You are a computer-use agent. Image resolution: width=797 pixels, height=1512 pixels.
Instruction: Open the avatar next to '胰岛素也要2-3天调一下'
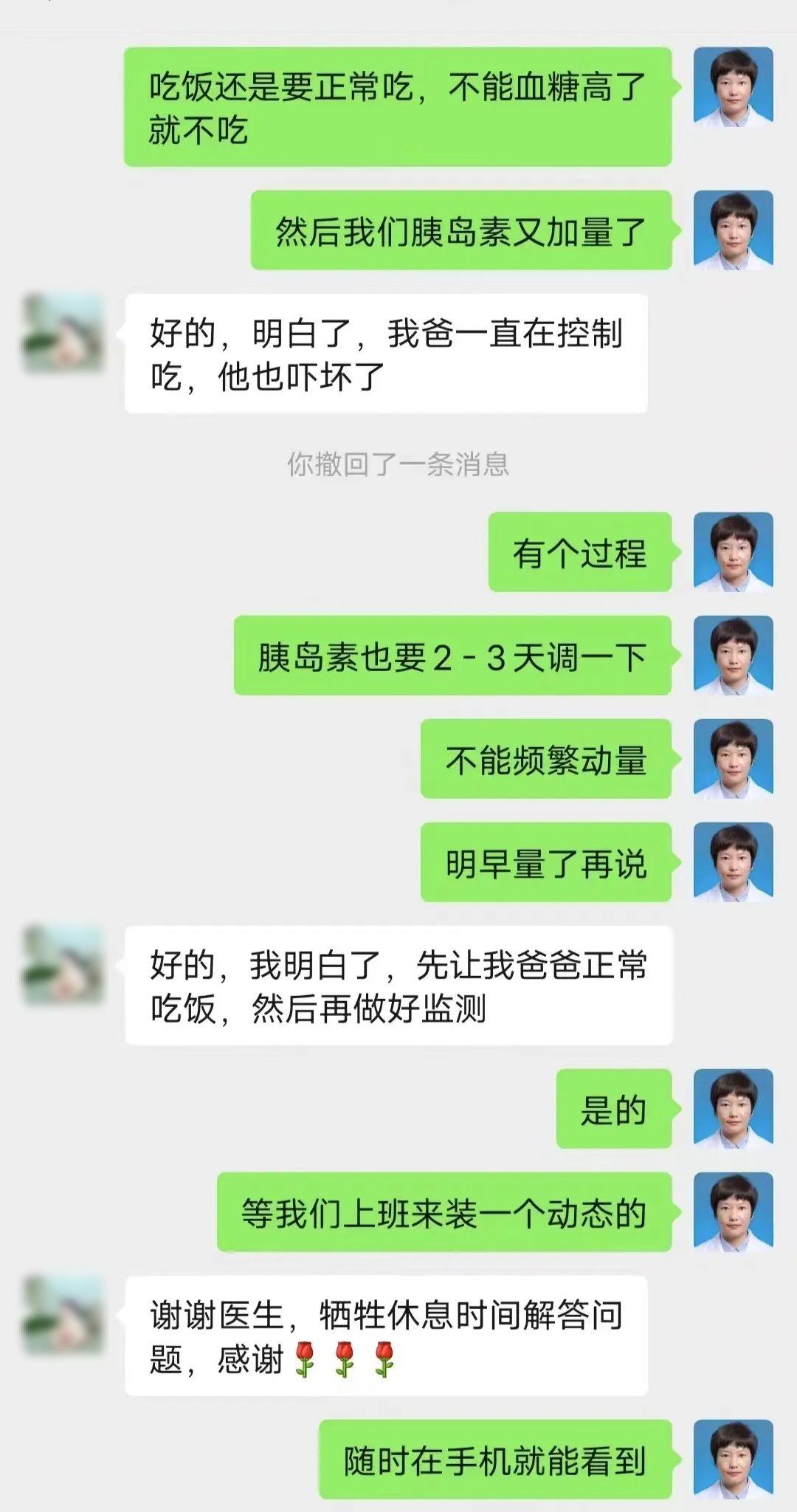pyautogui.click(x=733, y=656)
